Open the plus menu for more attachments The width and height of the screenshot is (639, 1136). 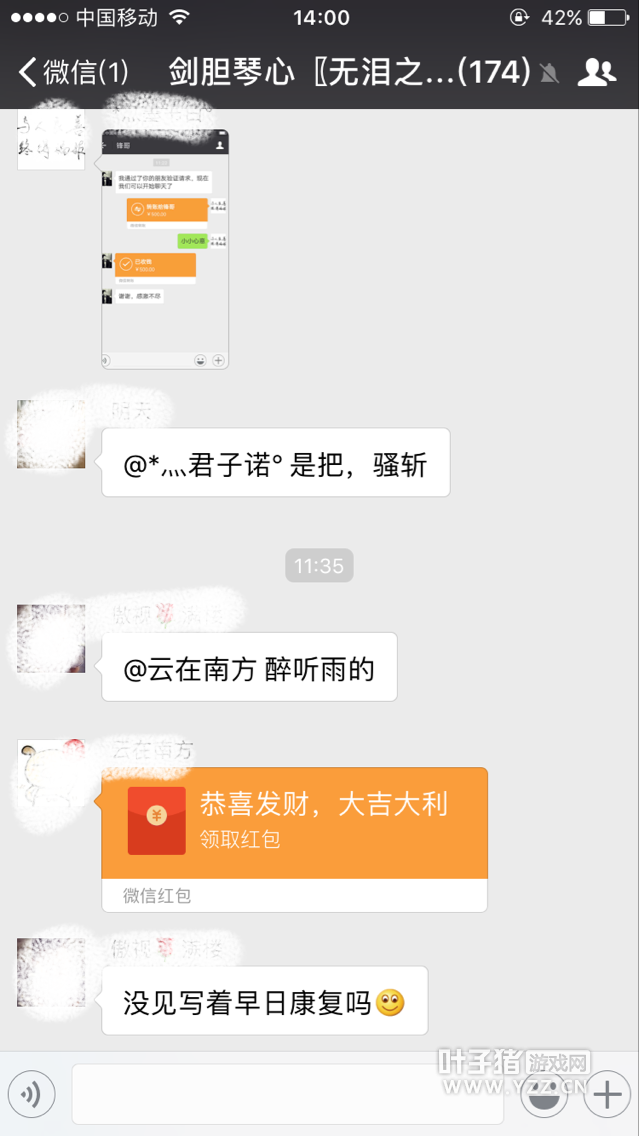point(606,1095)
